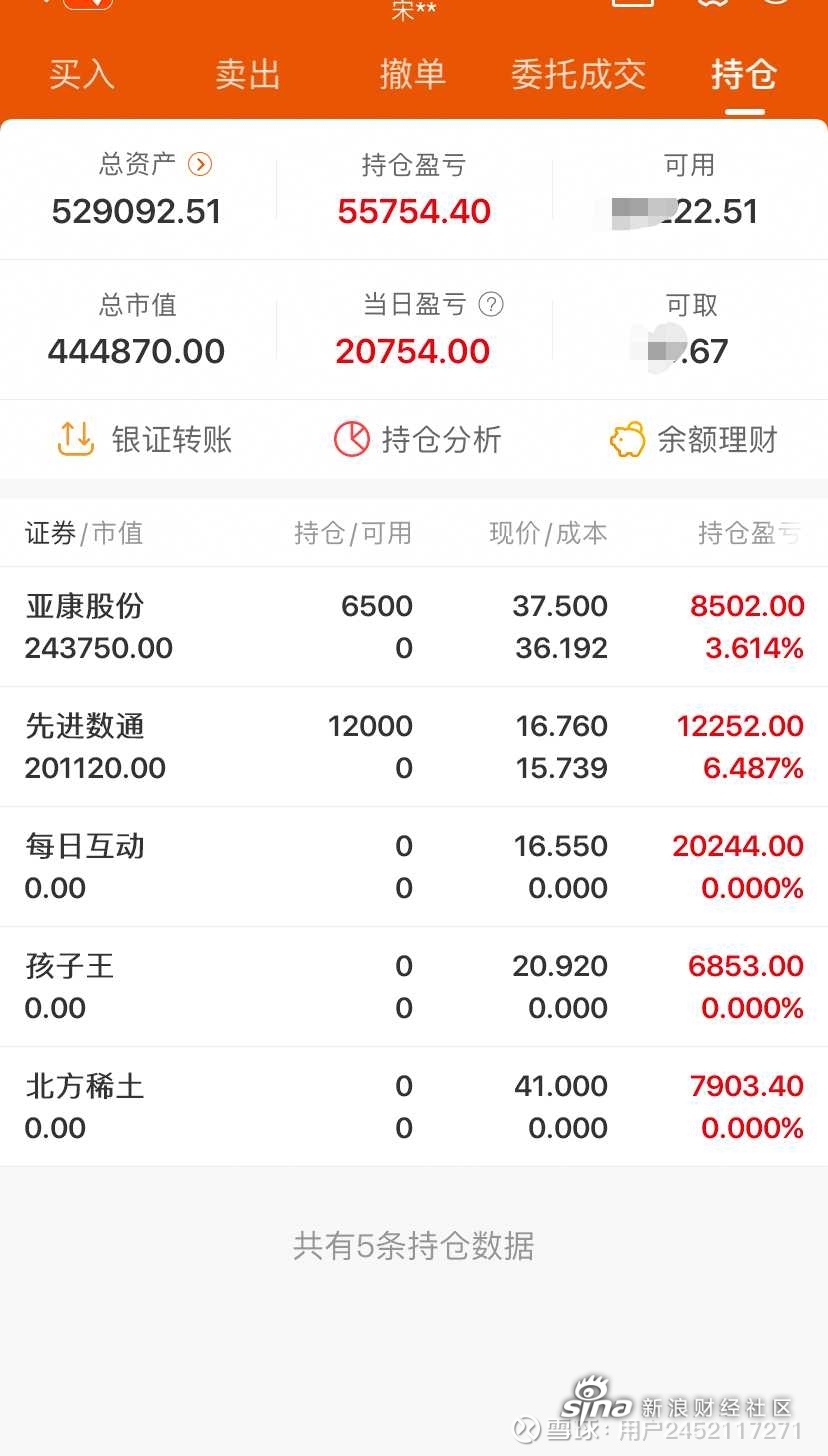Switch to the 卖出 tab
The height and width of the screenshot is (1456, 828).
tap(247, 75)
